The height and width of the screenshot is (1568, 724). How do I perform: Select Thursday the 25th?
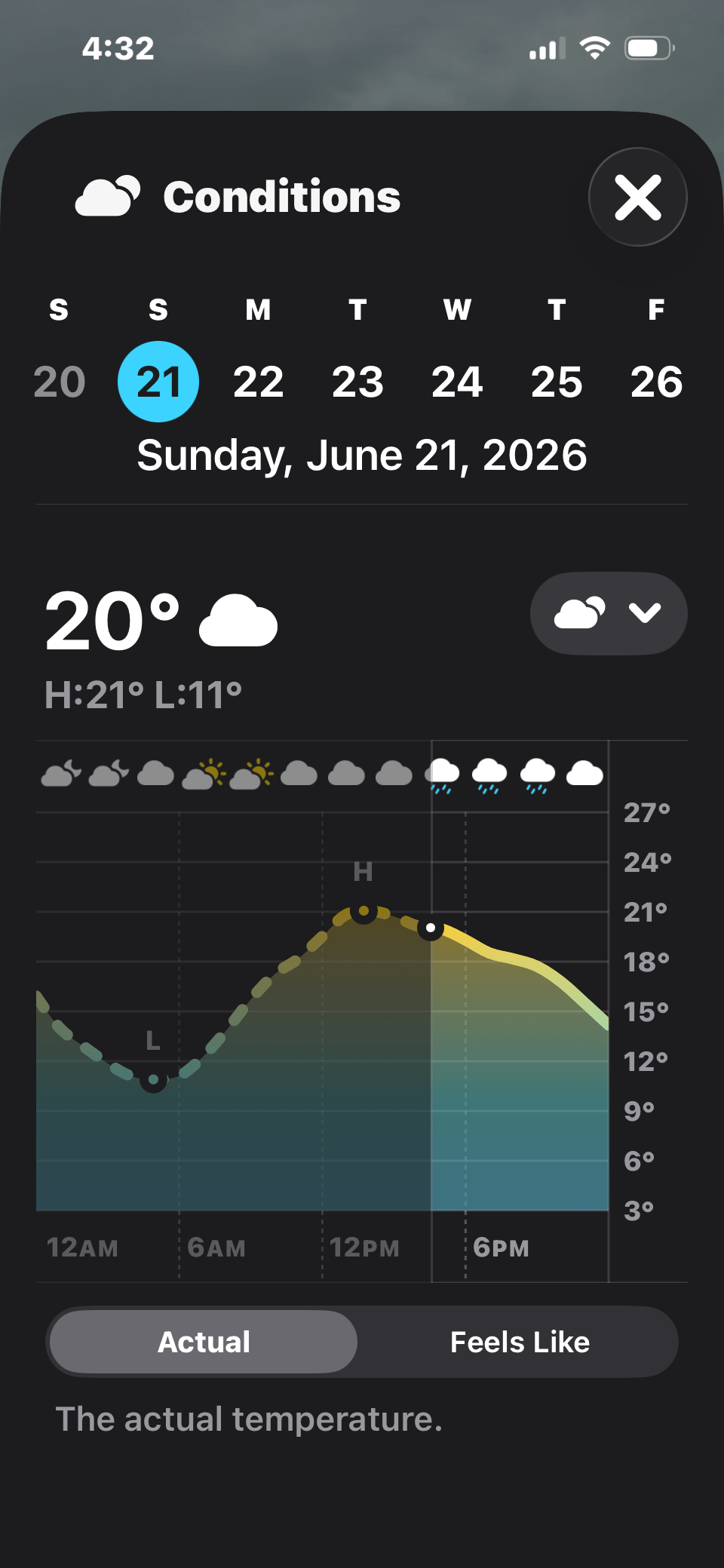coord(557,382)
